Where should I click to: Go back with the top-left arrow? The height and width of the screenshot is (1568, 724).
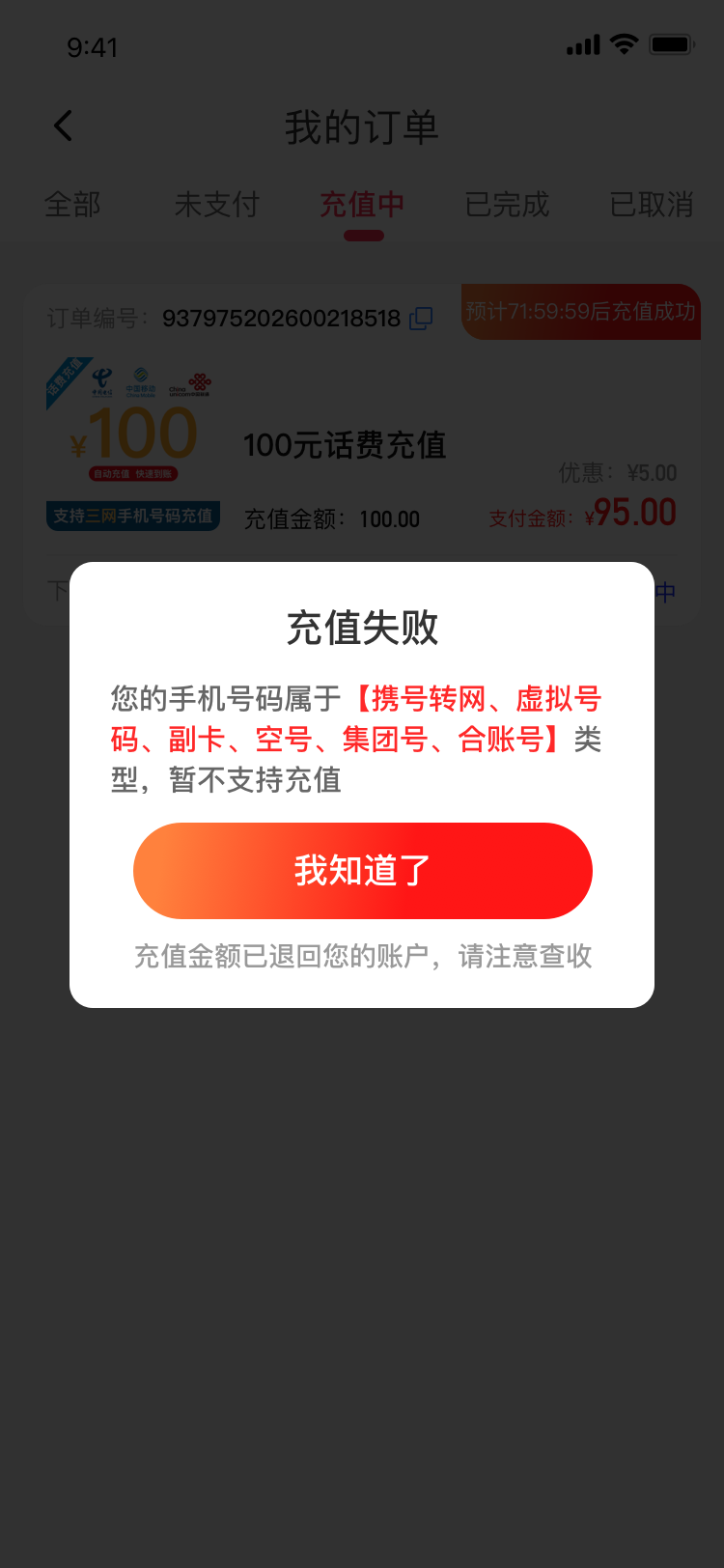point(64,126)
